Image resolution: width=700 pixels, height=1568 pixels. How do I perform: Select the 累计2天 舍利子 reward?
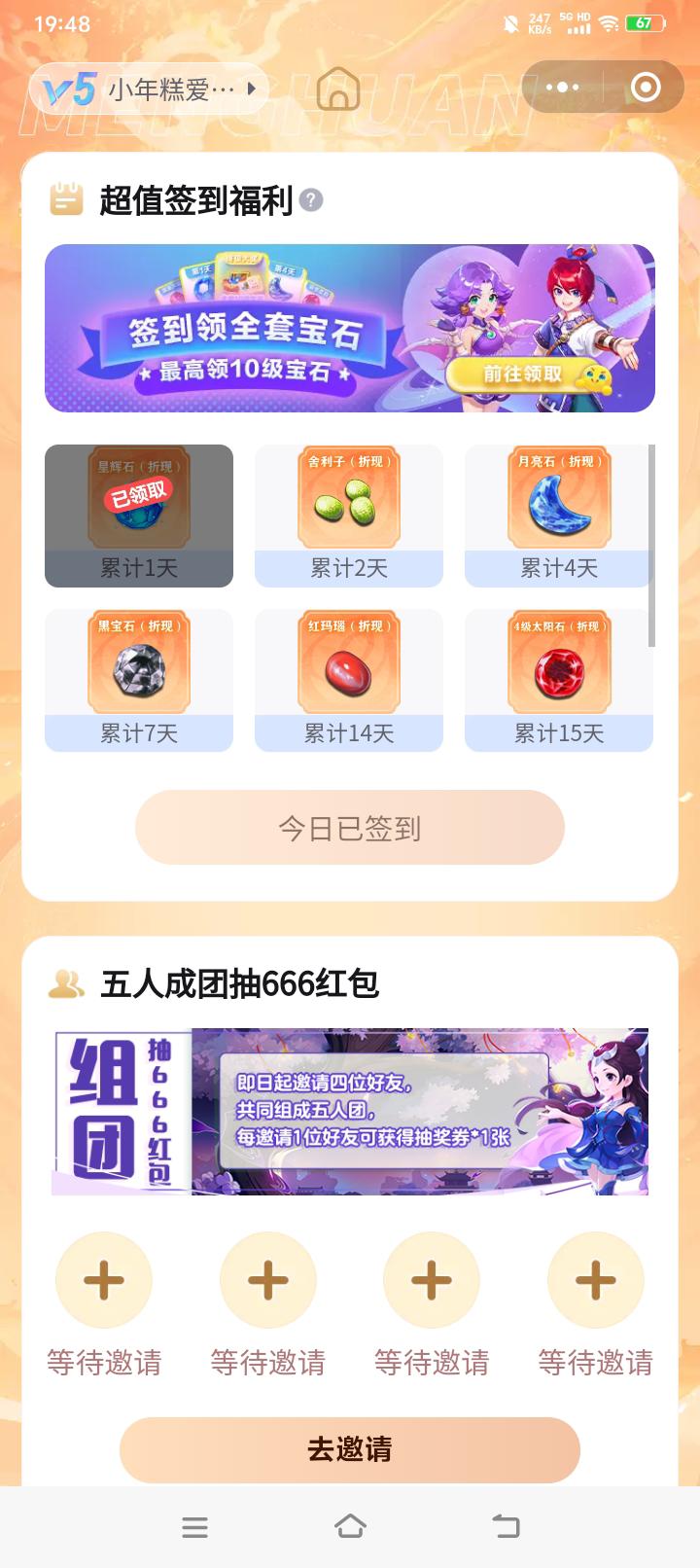pos(348,516)
